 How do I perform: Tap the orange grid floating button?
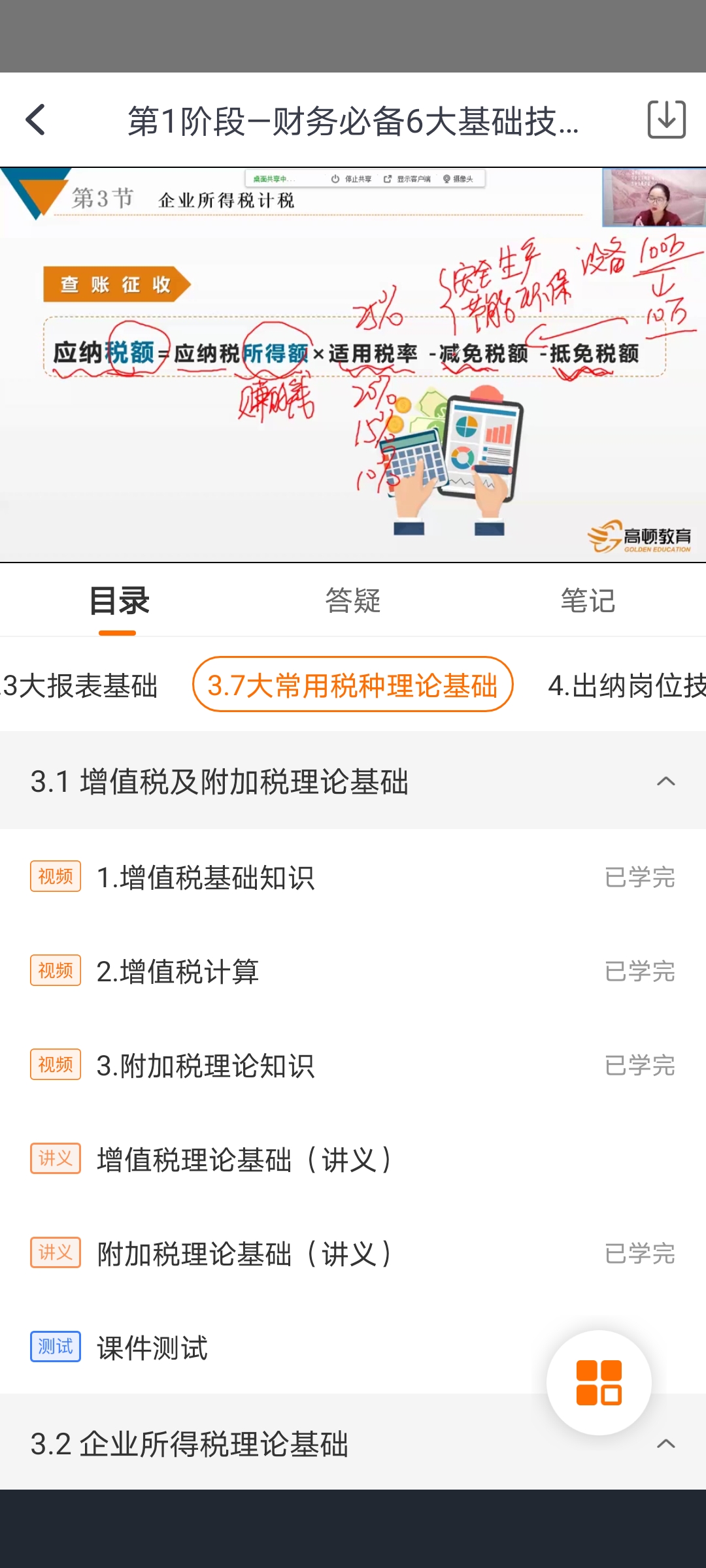click(599, 1382)
